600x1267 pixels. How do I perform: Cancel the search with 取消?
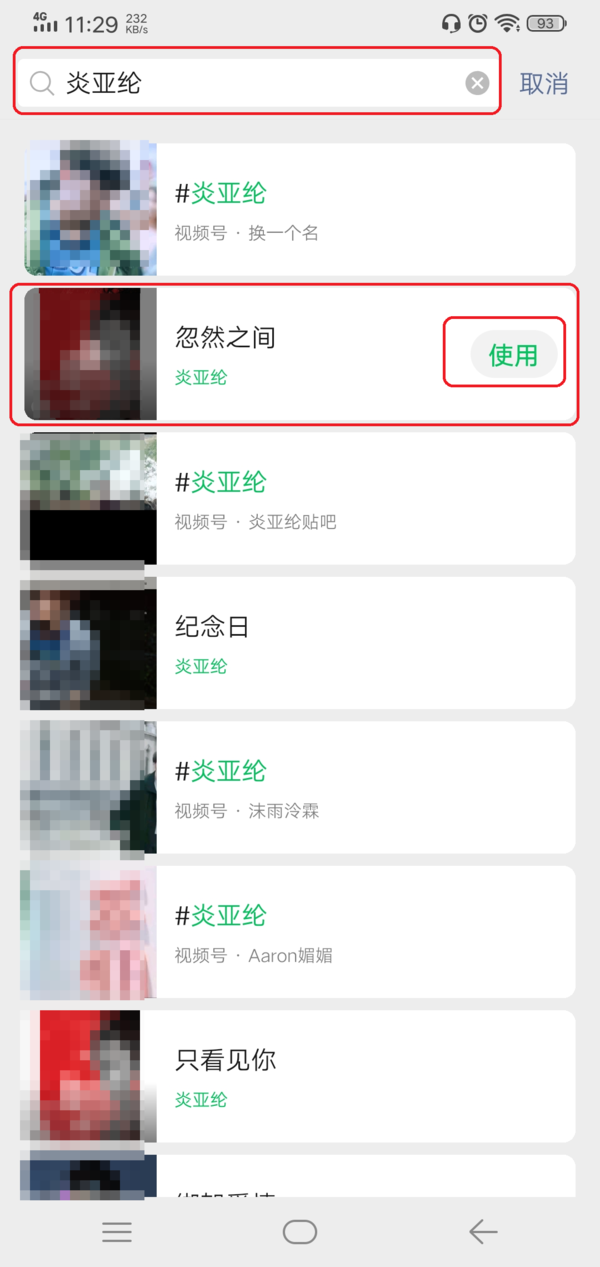544,83
